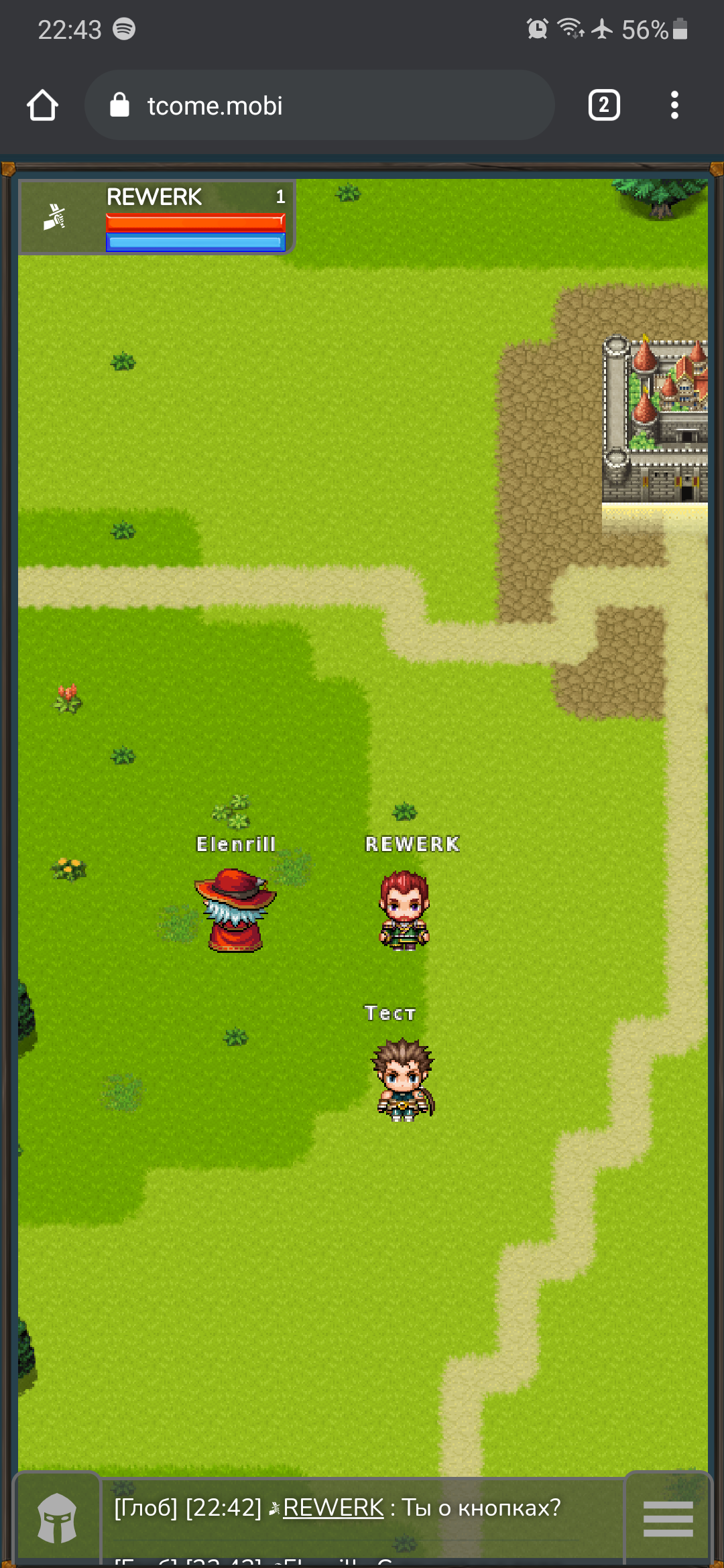Open the browser tab switcher
724x1568 pixels.
(603, 105)
